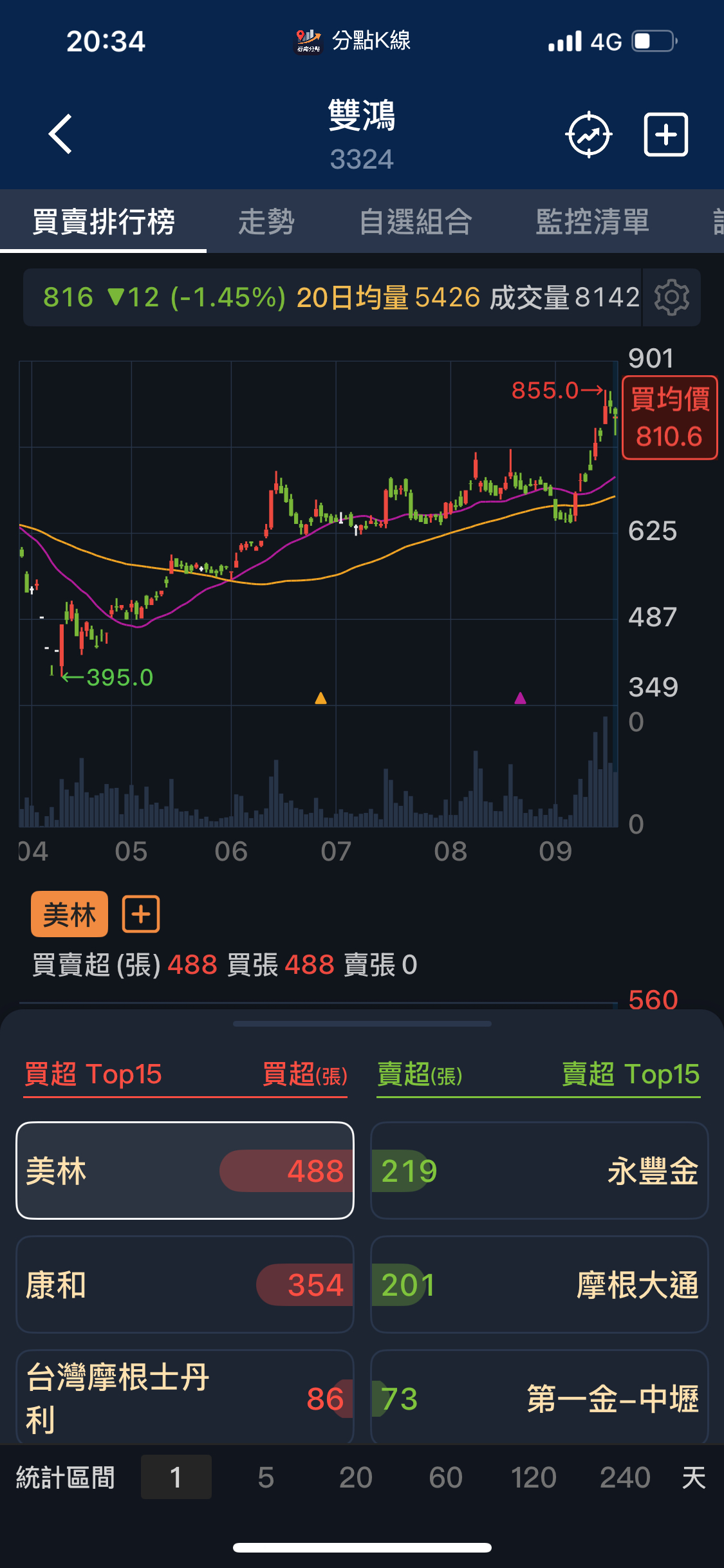724x1568 pixels.
Task: Set statistics period to 5 days
Action: (266, 1477)
